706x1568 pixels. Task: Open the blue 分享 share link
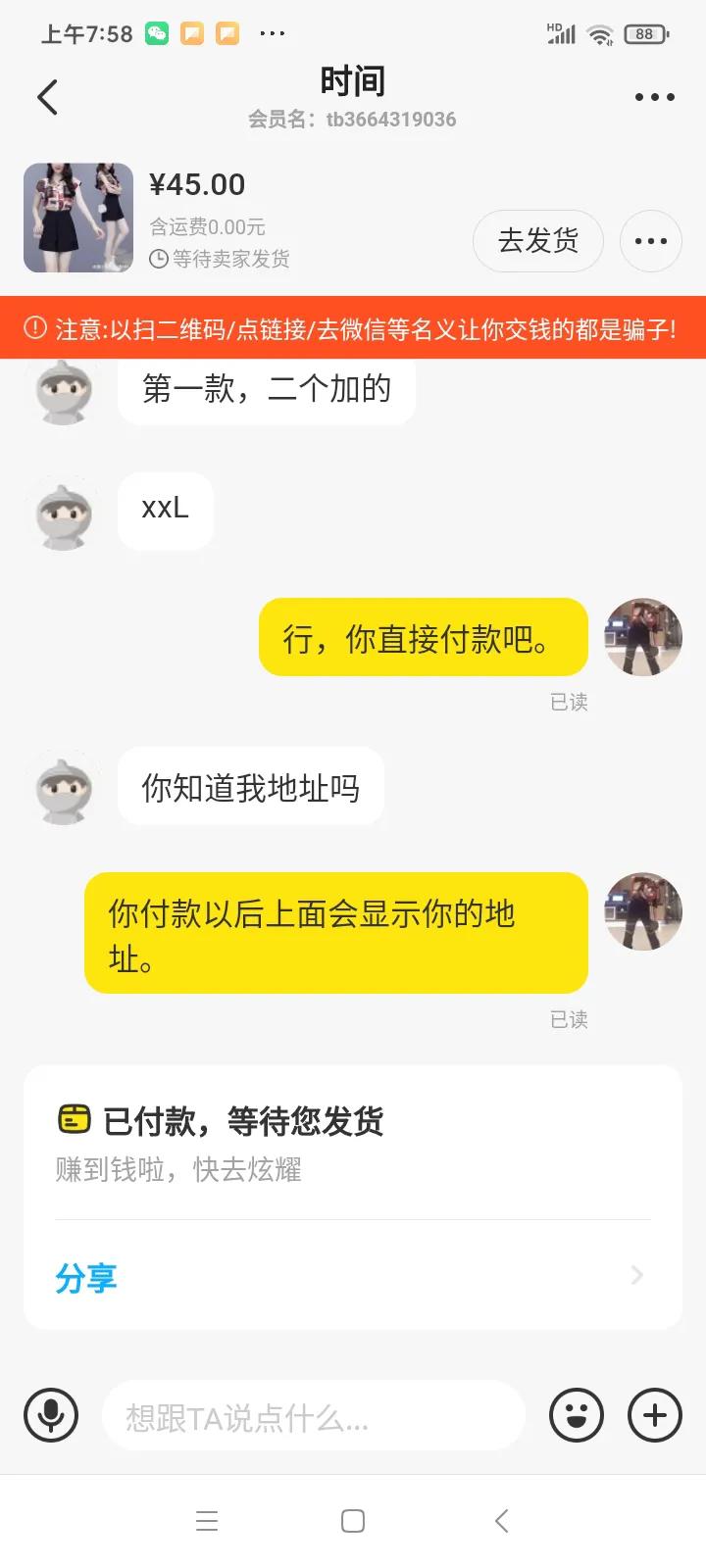(x=86, y=1278)
